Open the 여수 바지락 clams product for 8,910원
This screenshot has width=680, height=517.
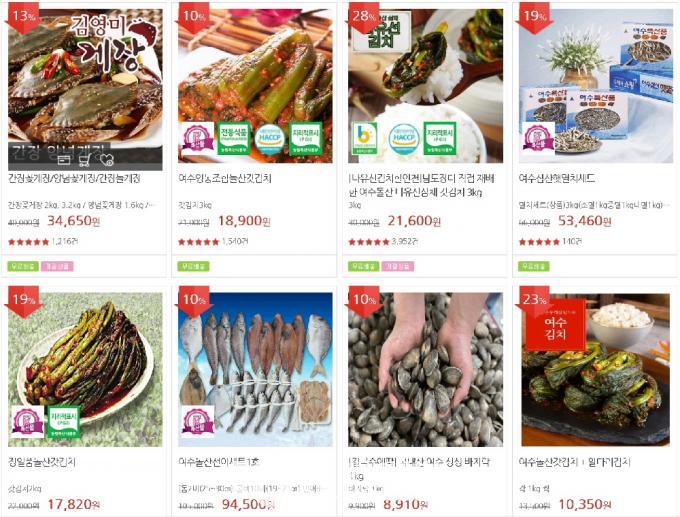coord(425,370)
